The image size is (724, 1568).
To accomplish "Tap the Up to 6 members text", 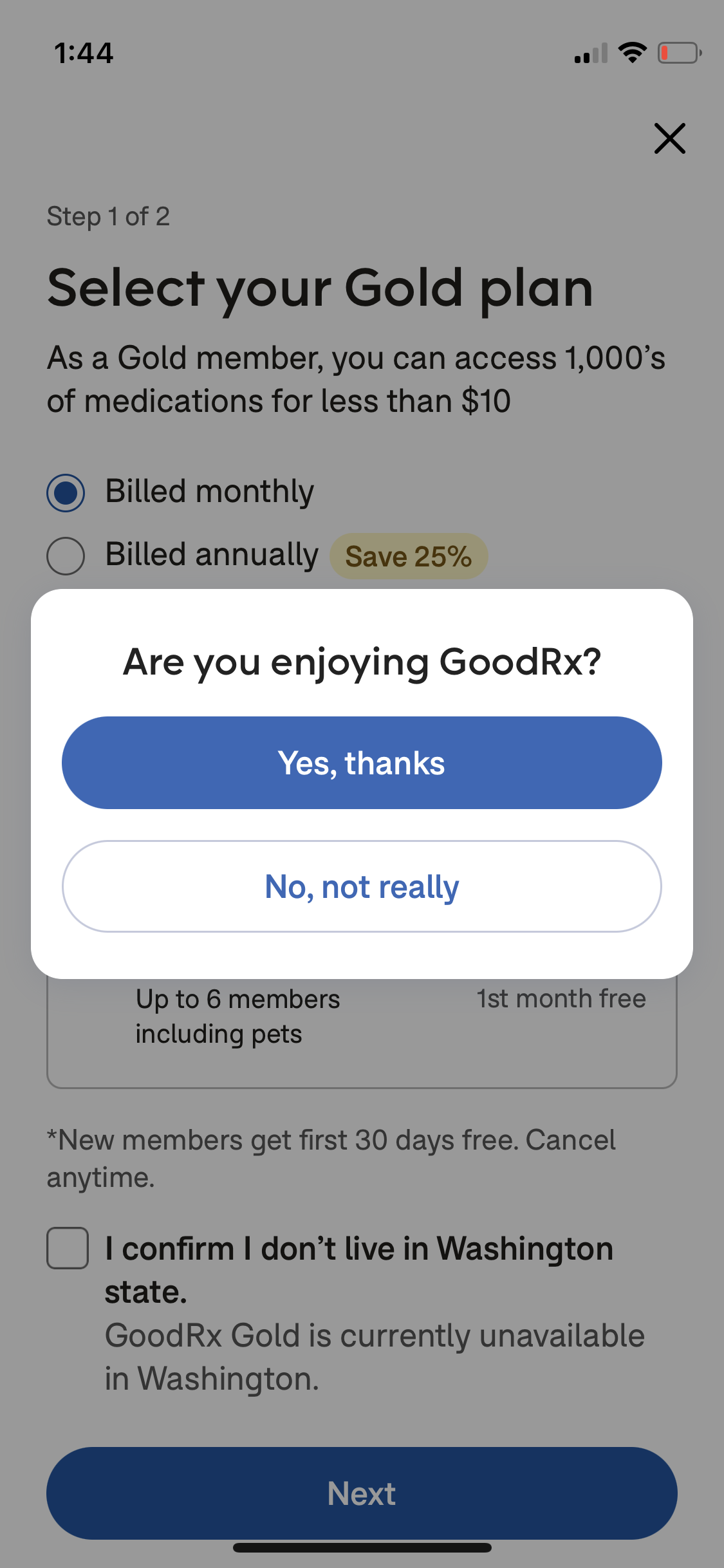I will pos(237,998).
